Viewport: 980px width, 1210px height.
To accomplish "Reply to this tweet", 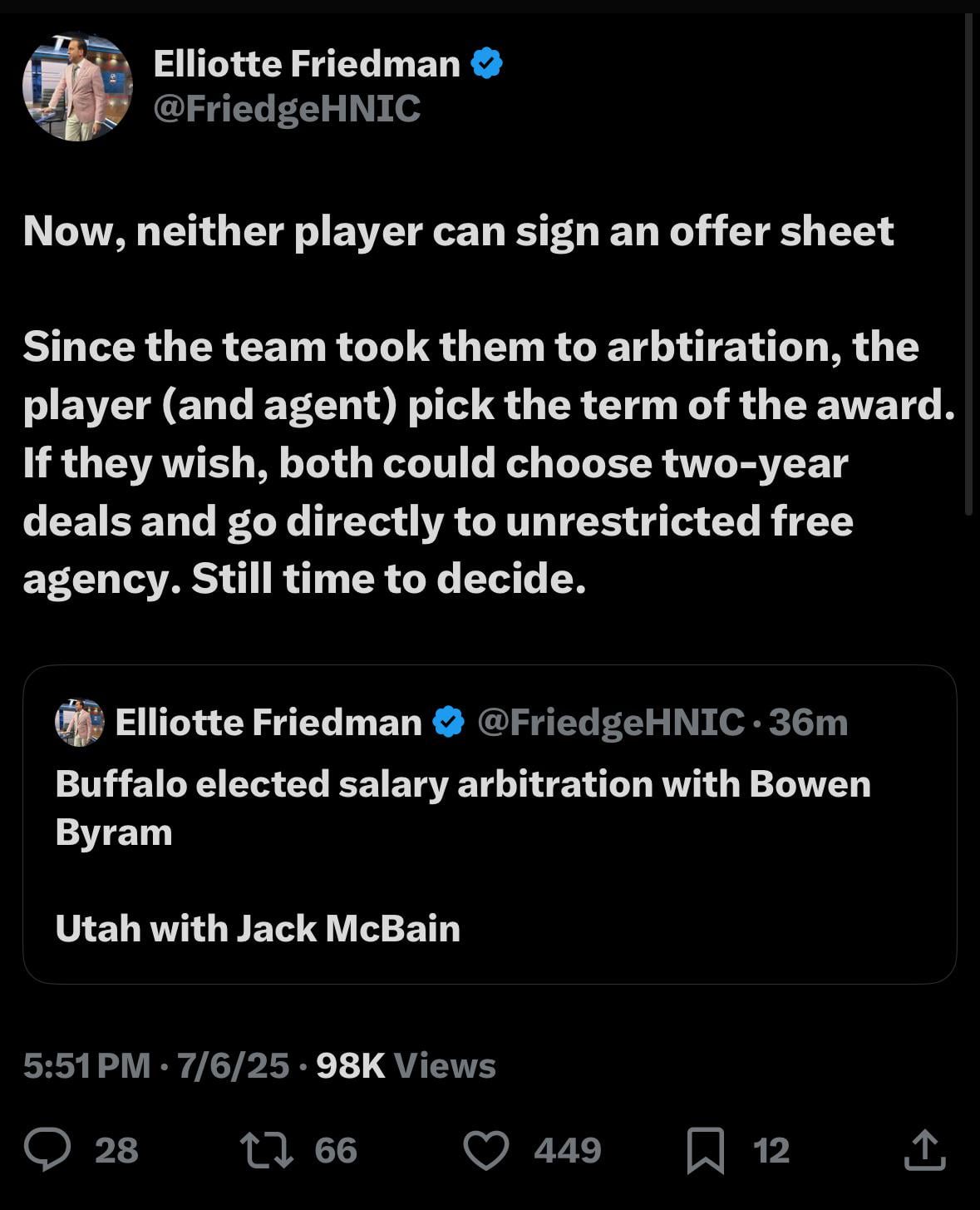I will (x=47, y=1150).
